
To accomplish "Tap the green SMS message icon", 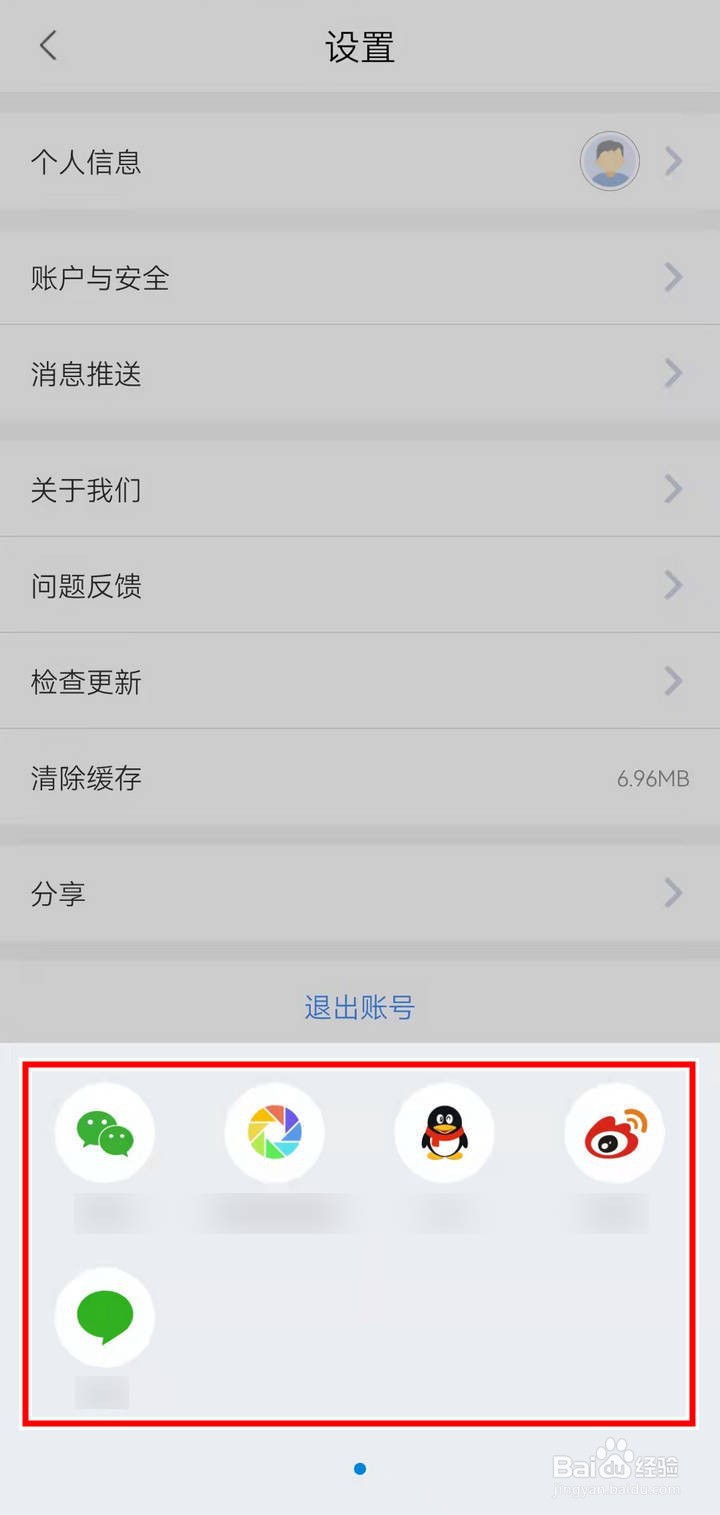I will tap(104, 1315).
